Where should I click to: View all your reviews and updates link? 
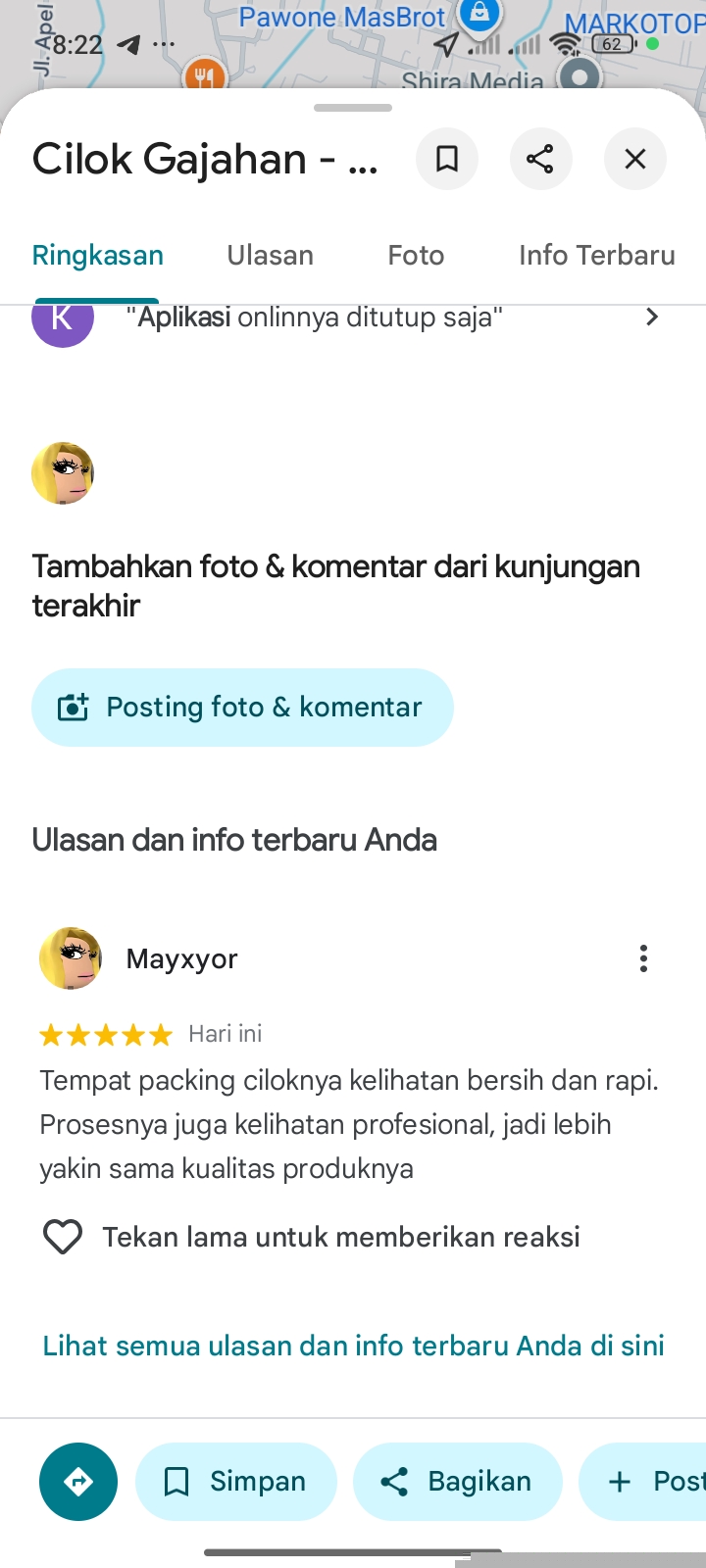(x=353, y=1346)
